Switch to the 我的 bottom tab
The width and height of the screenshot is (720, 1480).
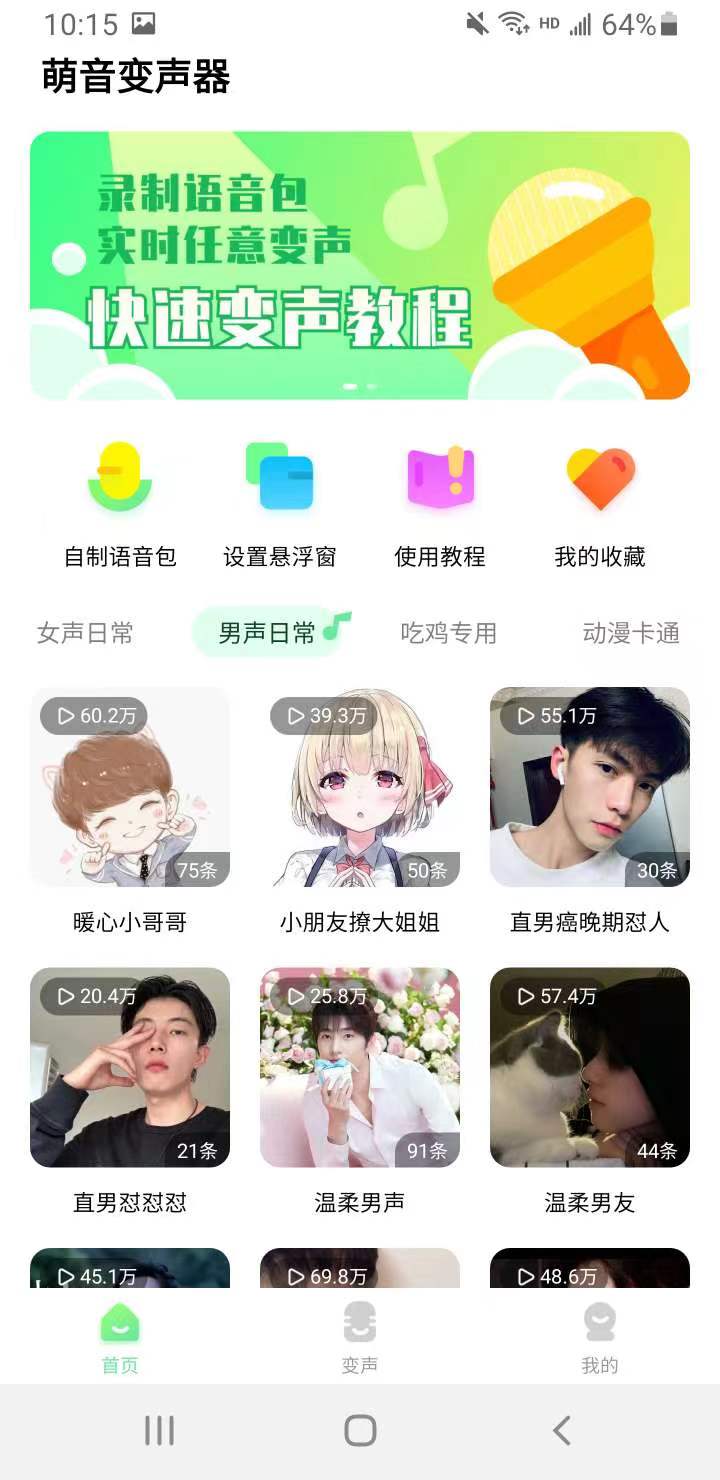click(x=600, y=1338)
